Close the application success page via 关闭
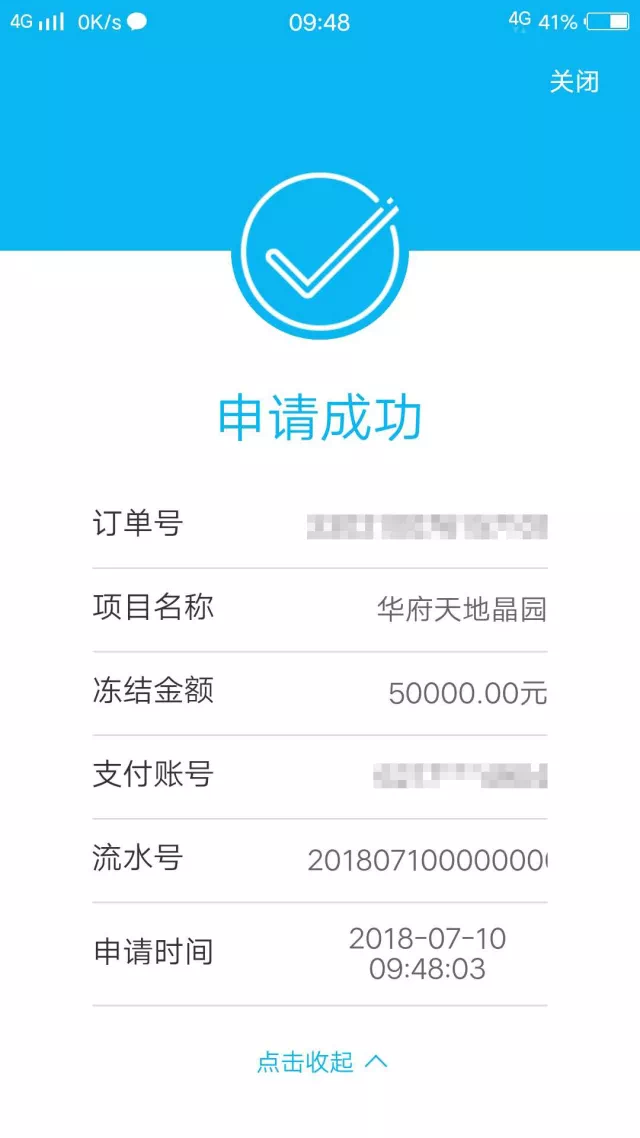Viewport: 640px width, 1138px height. pos(574,81)
